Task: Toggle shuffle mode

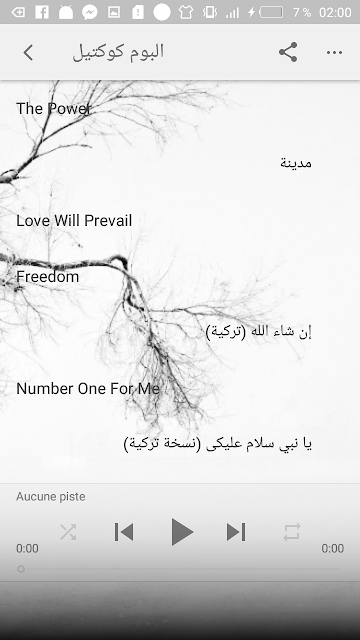Action: pos(68,532)
